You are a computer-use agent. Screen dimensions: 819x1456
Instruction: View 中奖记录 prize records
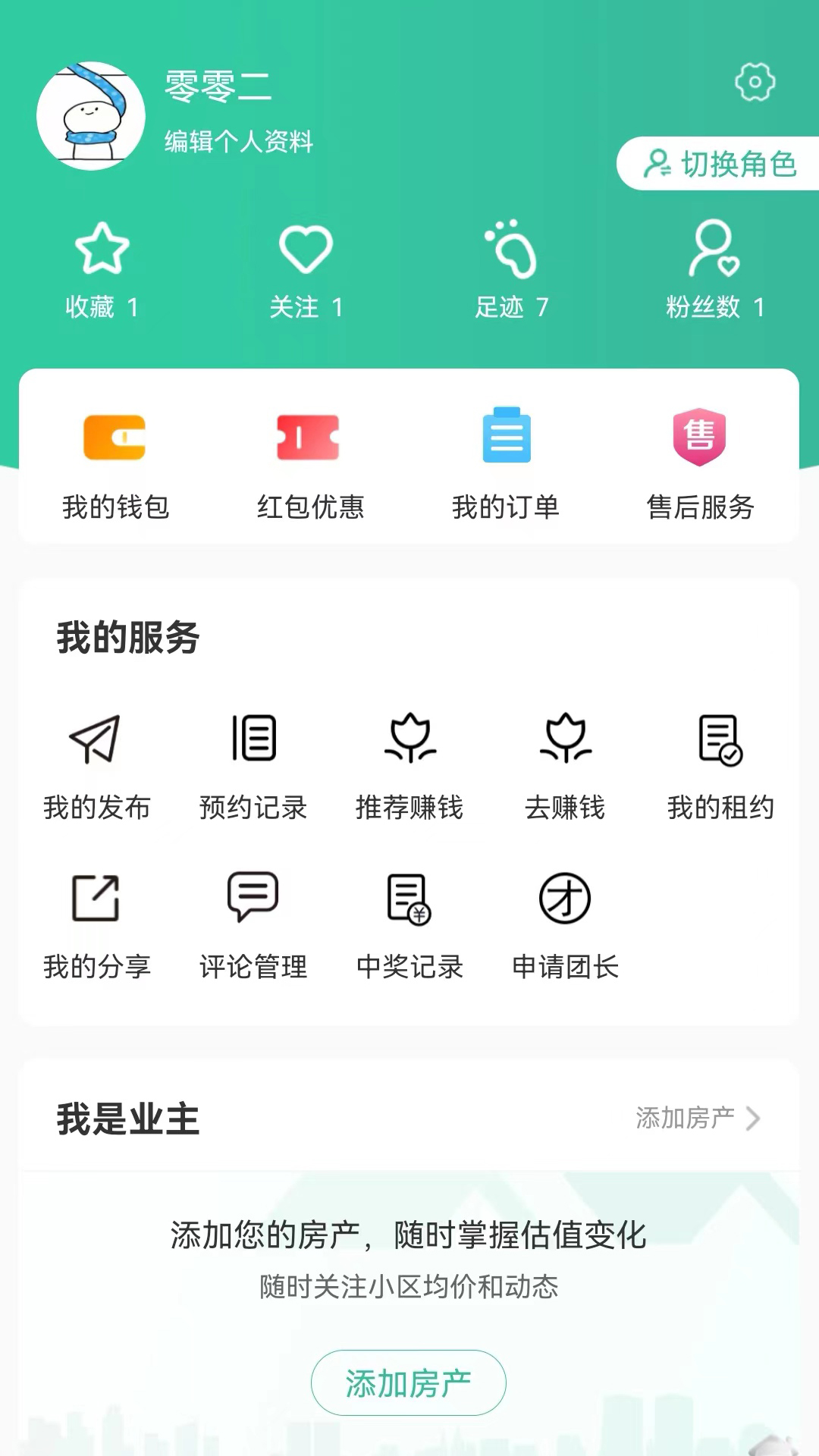click(x=409, y=927)
